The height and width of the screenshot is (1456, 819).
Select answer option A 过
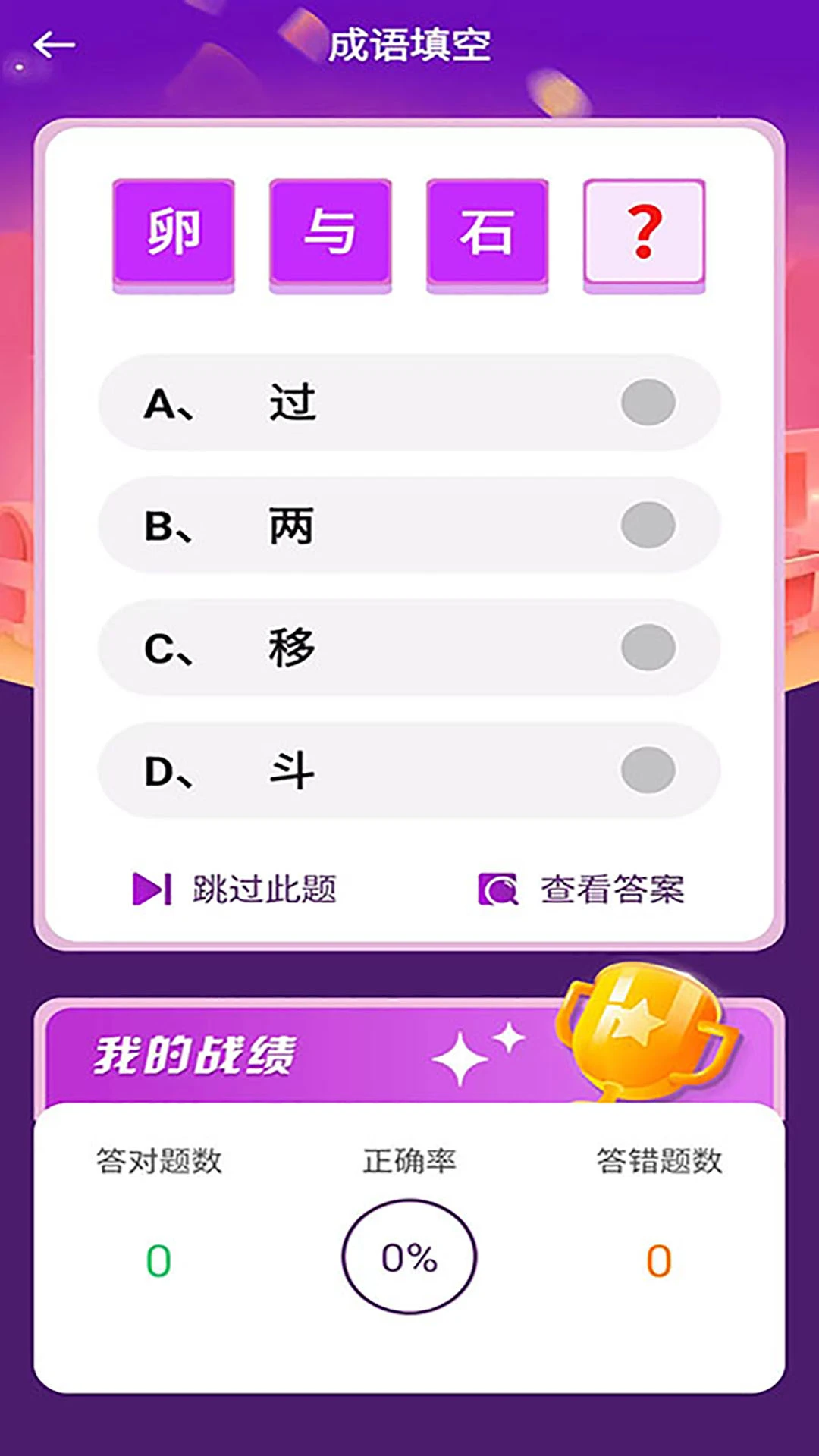(x=409, y=403)
